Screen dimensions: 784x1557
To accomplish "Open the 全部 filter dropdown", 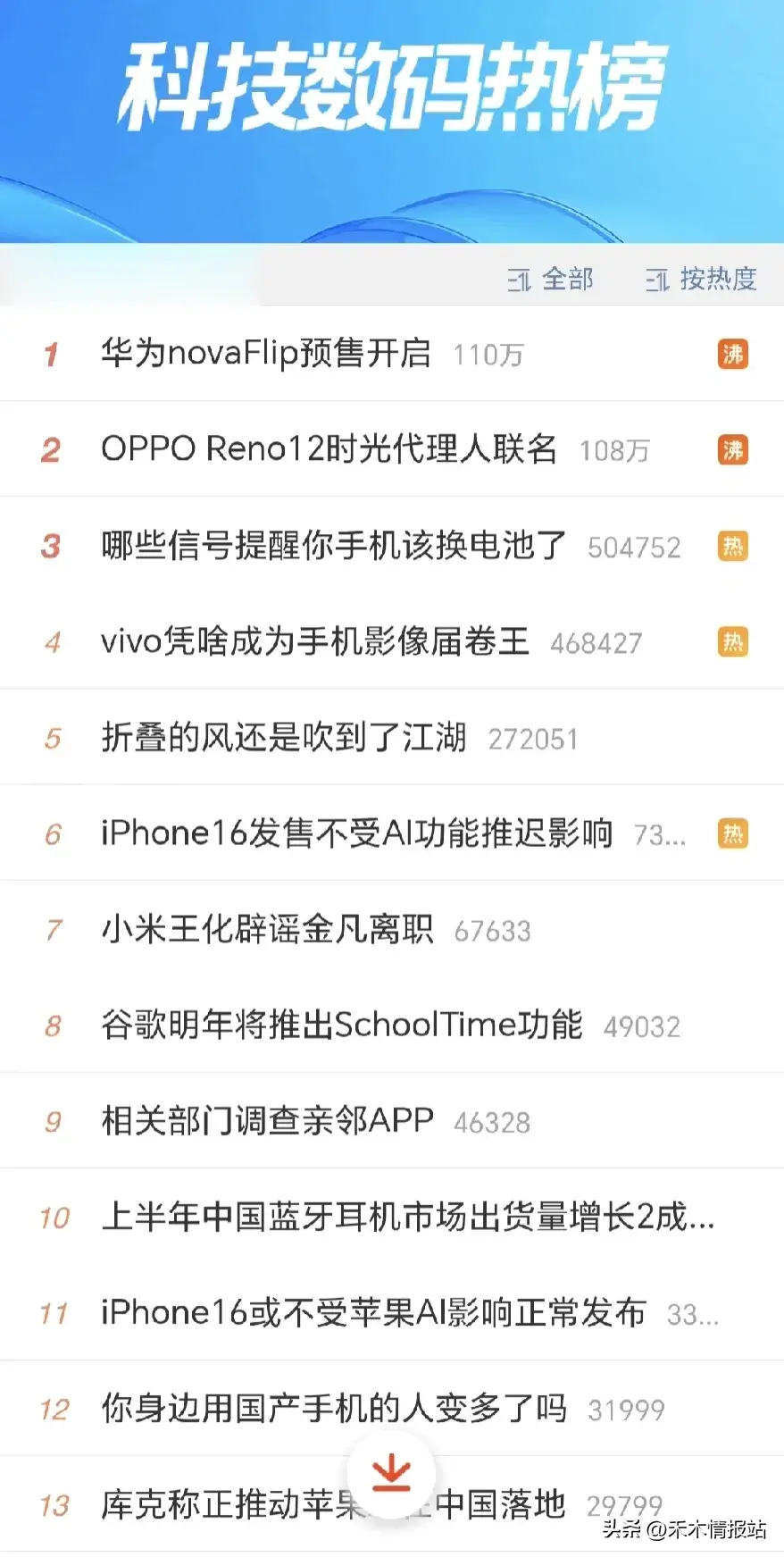I will 550,280.
